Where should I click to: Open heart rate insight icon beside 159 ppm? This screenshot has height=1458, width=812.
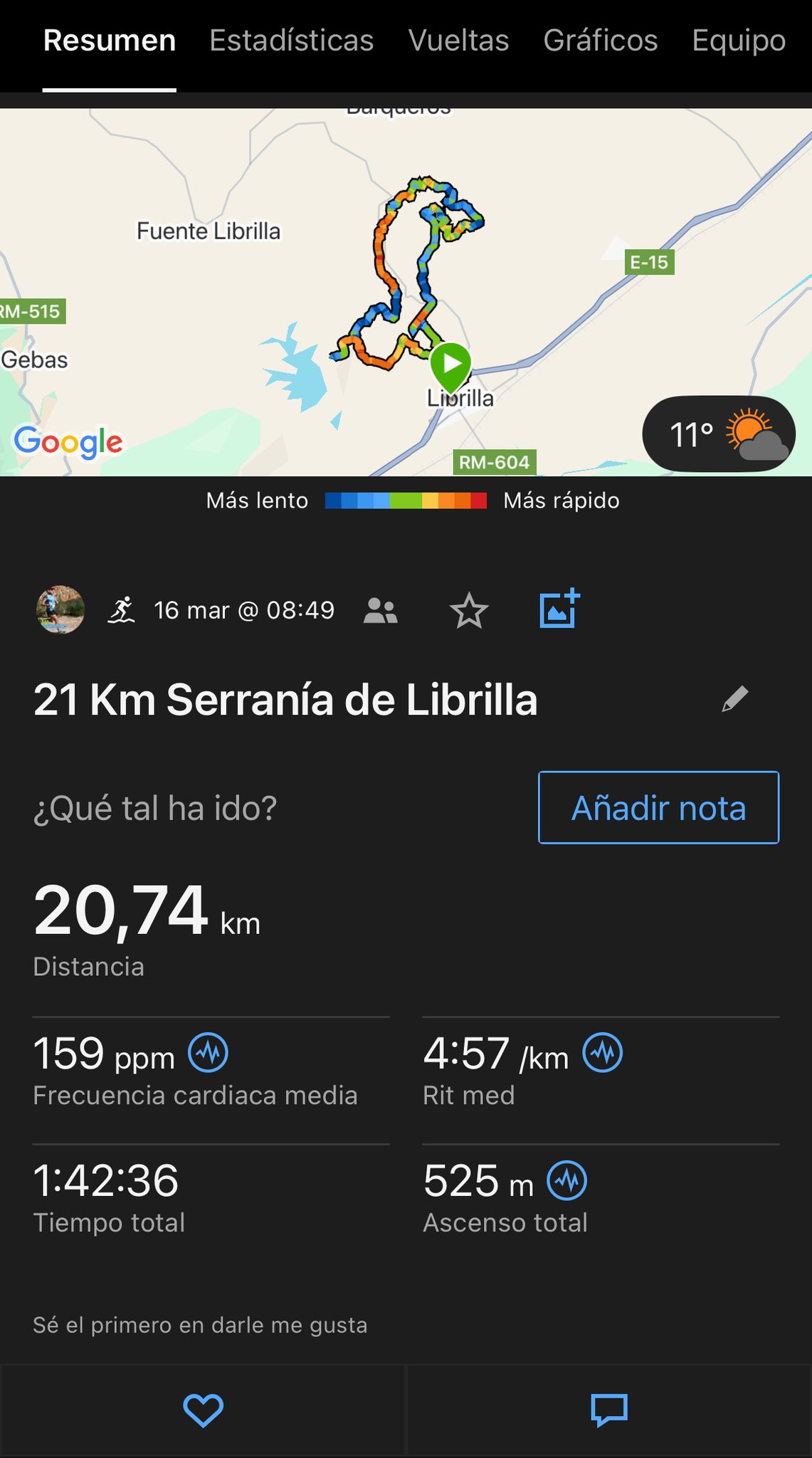tap(208, 1052)
